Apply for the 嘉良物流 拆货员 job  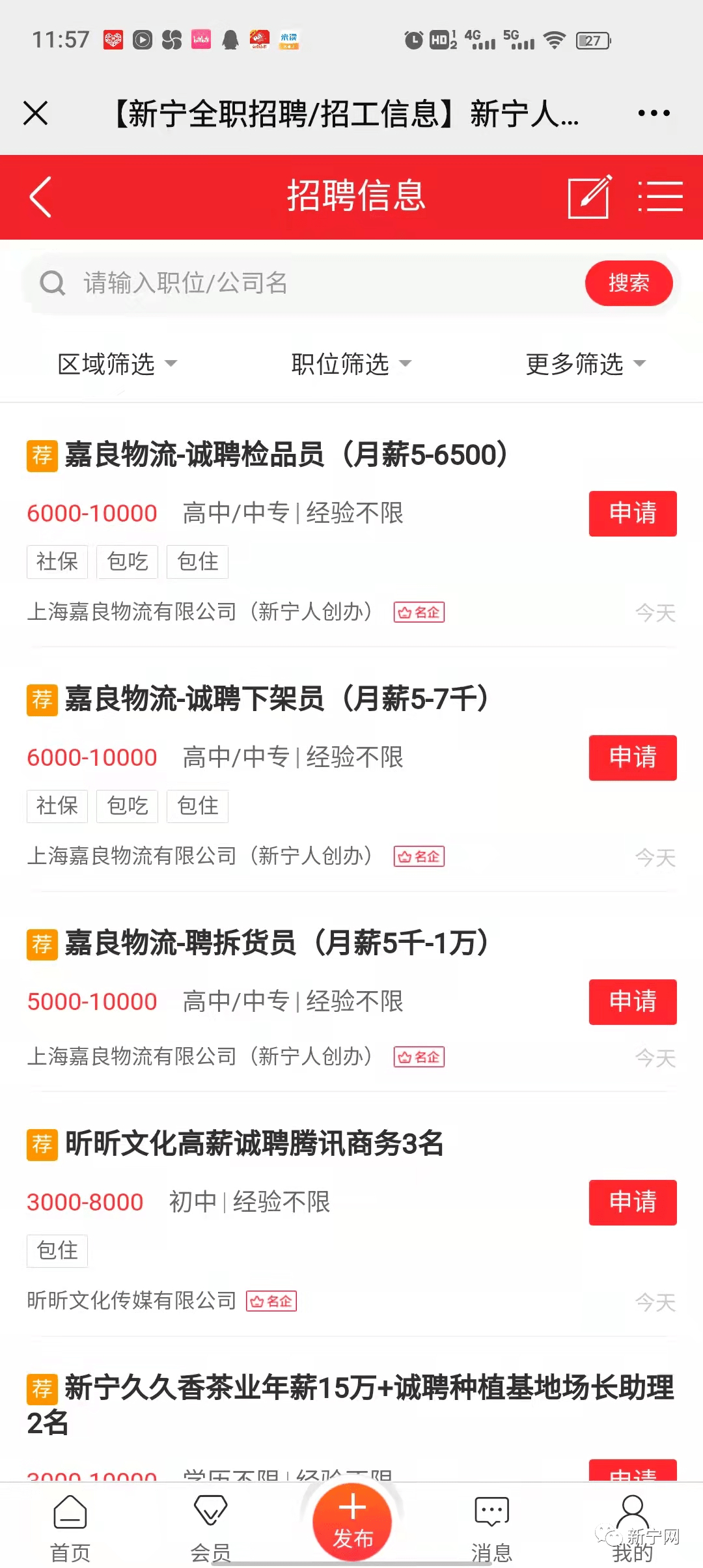pos(633,1002)
